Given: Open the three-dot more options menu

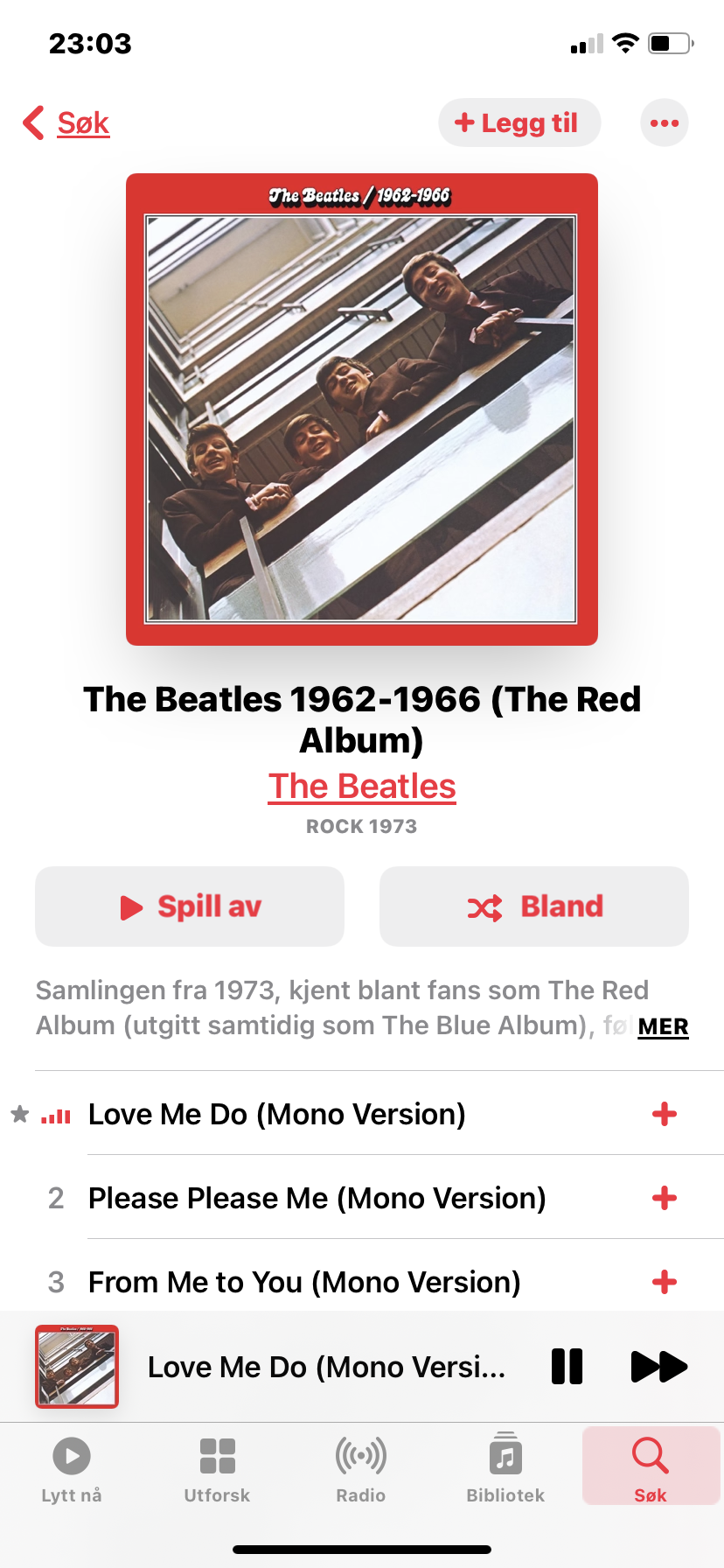Looking at the screenshot, I should tap(665, 122).
